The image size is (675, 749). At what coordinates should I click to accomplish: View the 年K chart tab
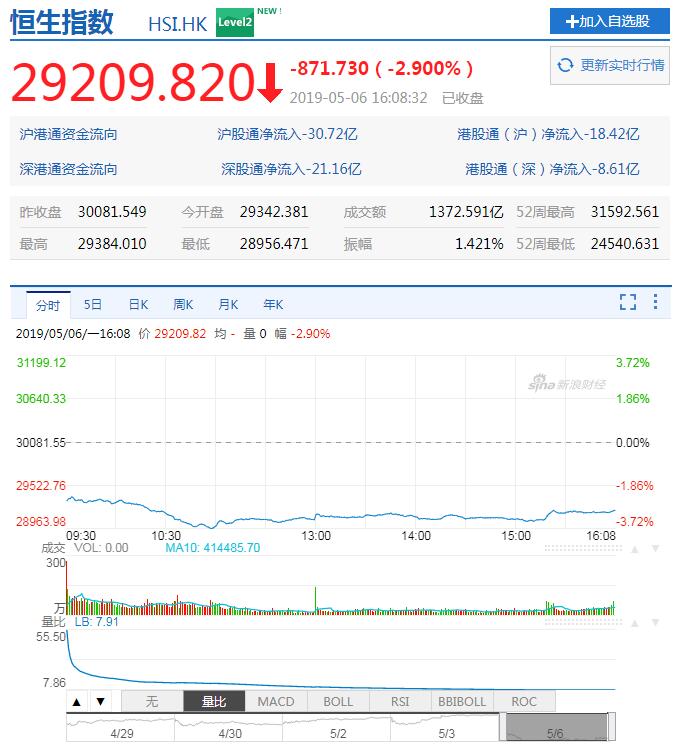pyautogui.click(x=273, y=304)
